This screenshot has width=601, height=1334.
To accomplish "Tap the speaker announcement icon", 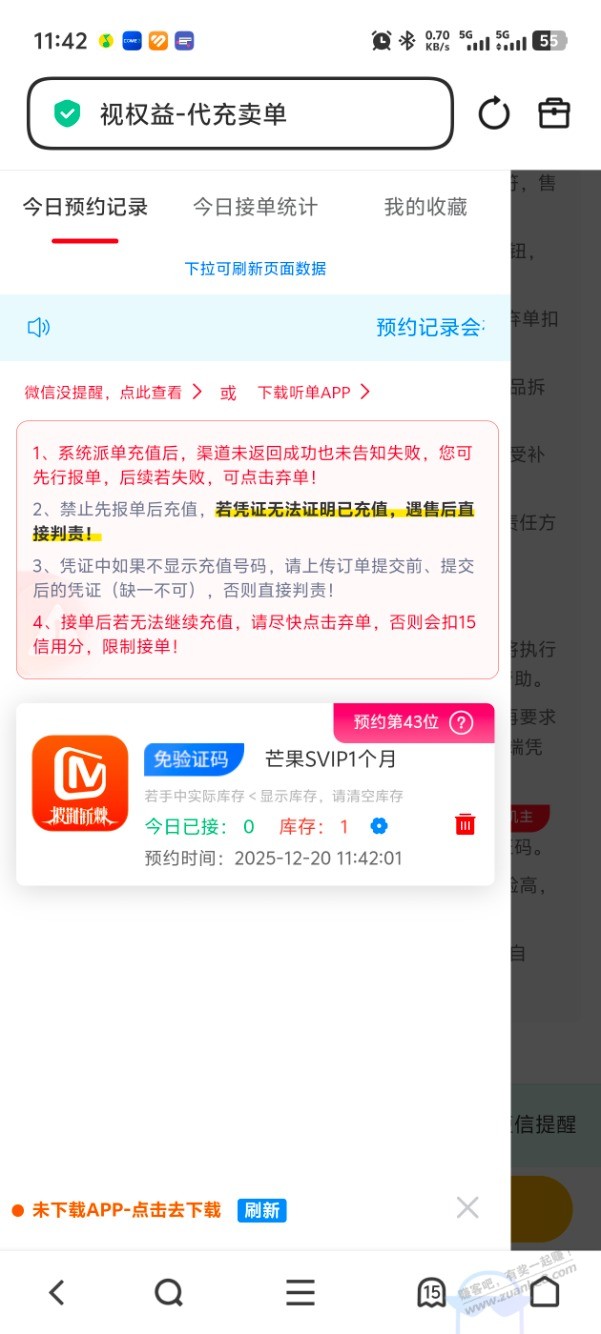I will click(x=38, y=327).
